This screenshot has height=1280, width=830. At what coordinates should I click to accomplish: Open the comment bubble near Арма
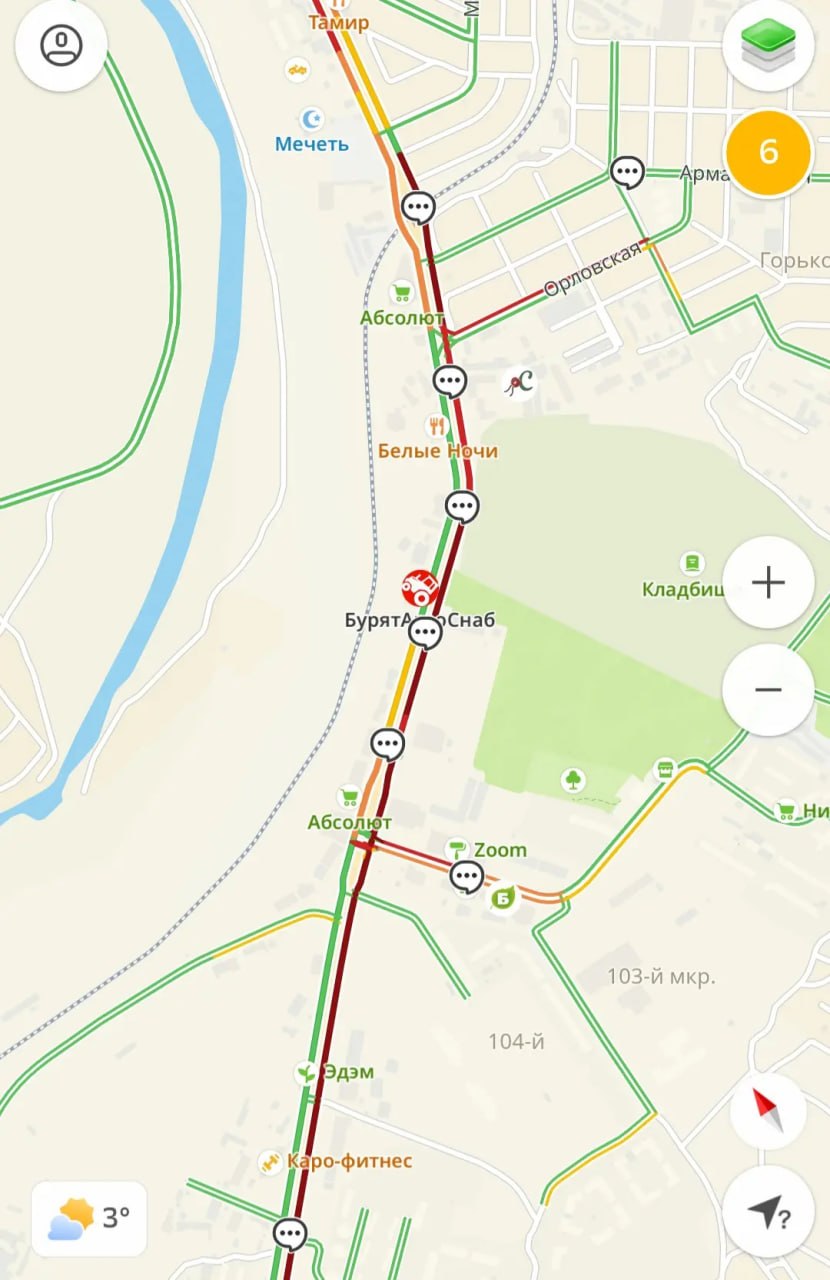[627, 173]
